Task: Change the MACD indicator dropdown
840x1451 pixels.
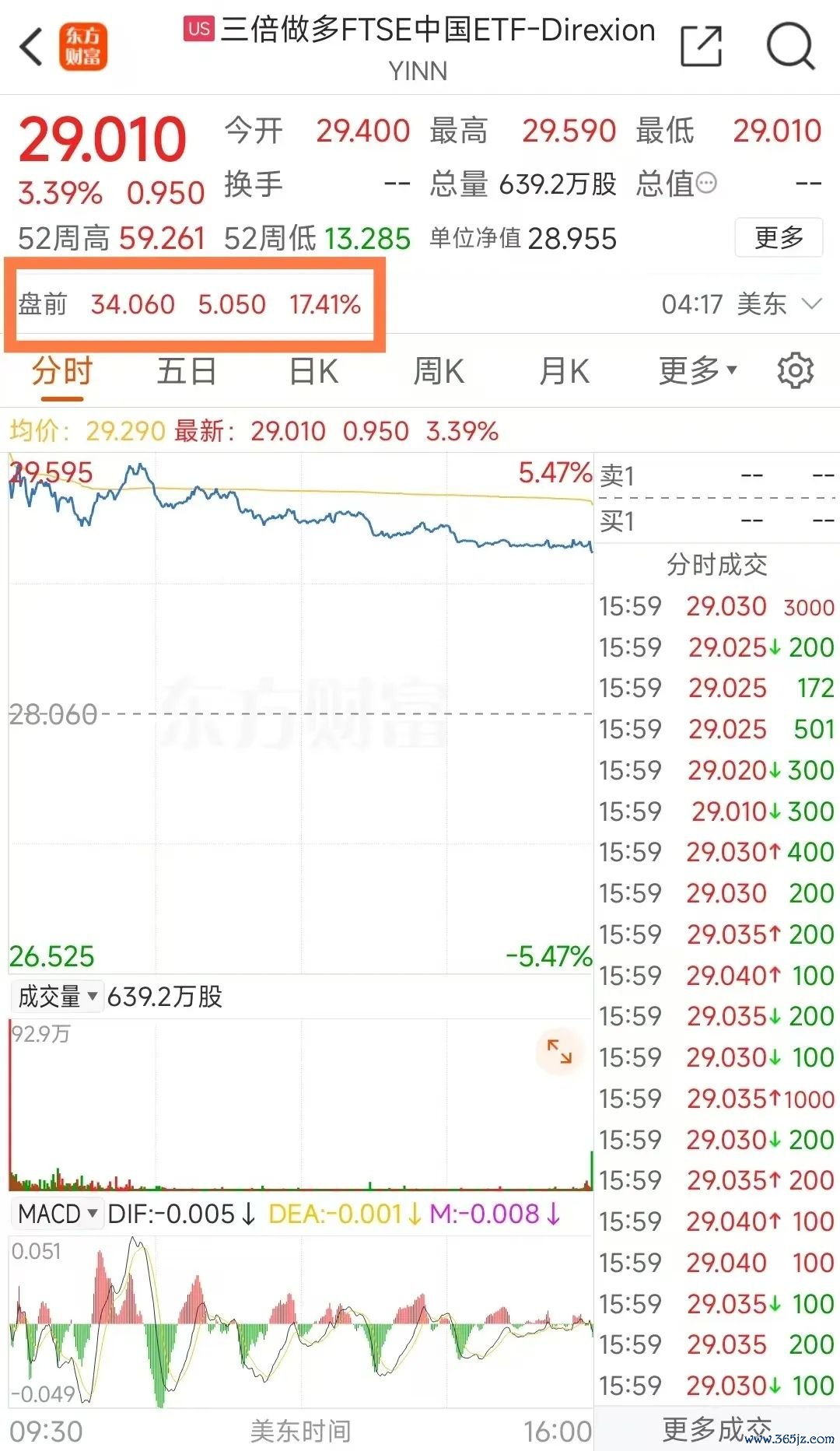Action: coord(57,1214)
